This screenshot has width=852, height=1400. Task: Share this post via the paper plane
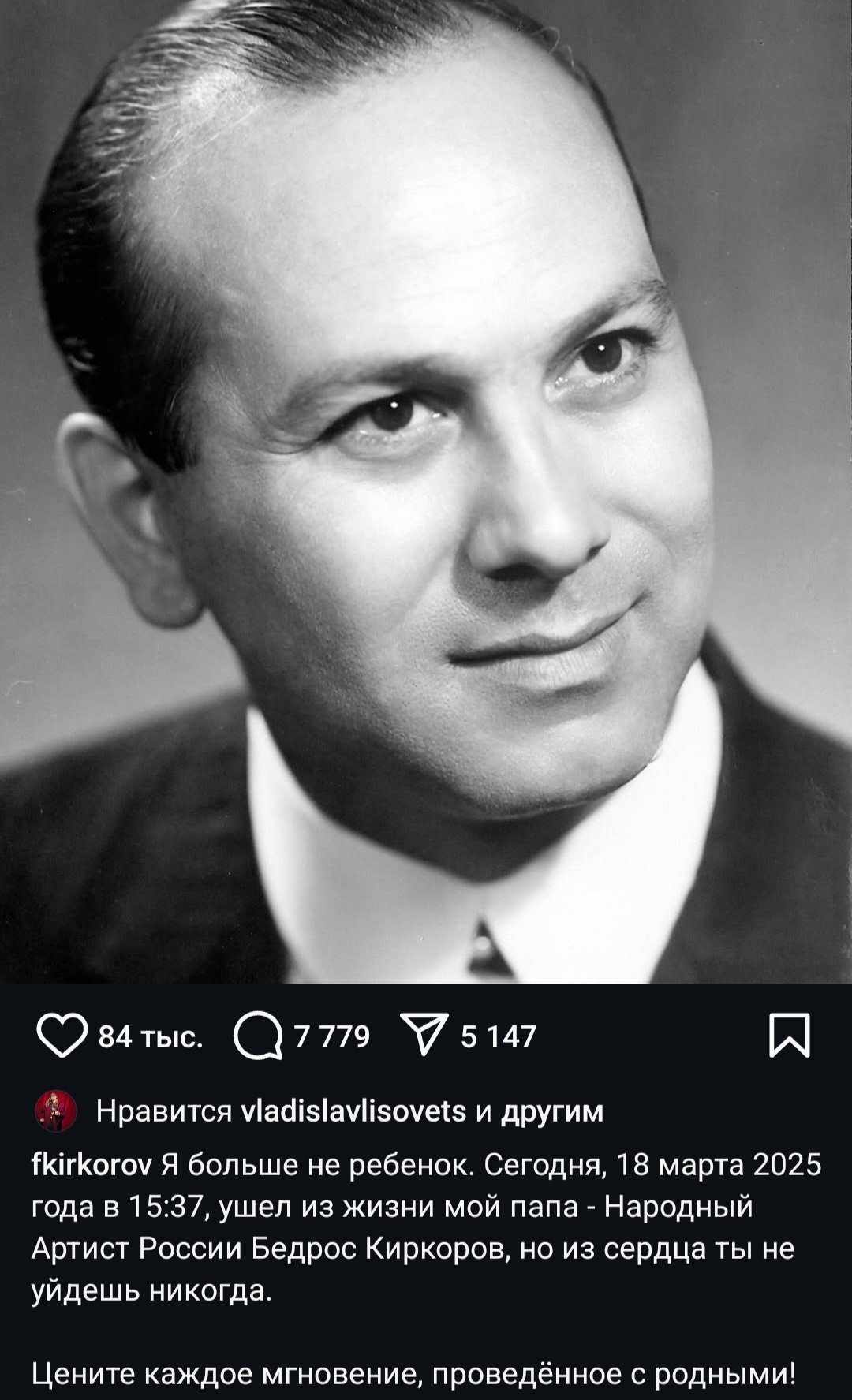[424, 1036]
